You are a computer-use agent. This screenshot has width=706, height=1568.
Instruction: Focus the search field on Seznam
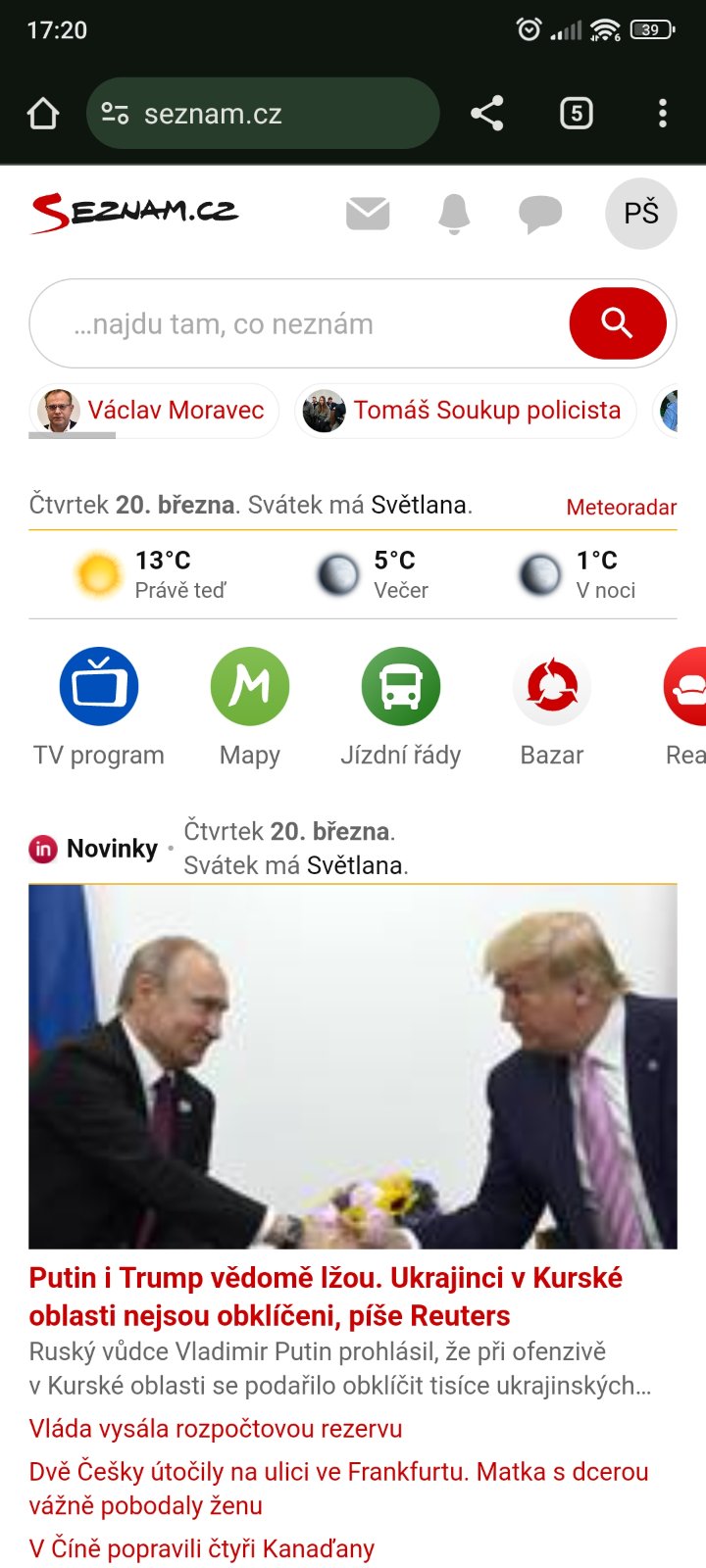(294, 324)
